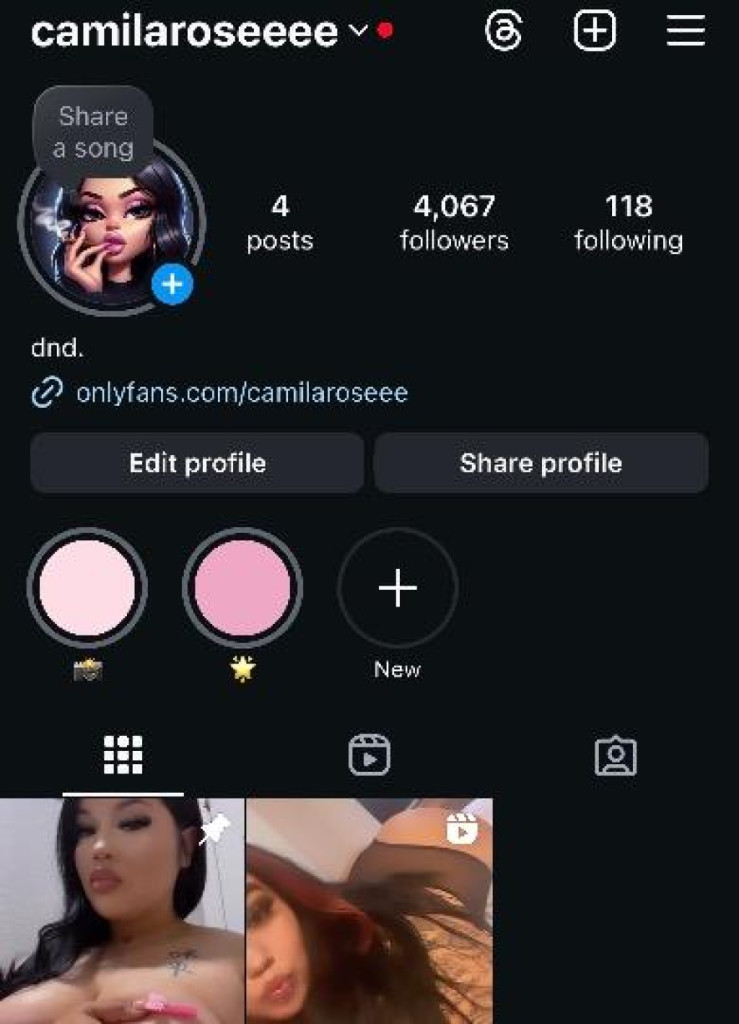
Task: Open the reel post thumbnail
Action: point(369,910)
